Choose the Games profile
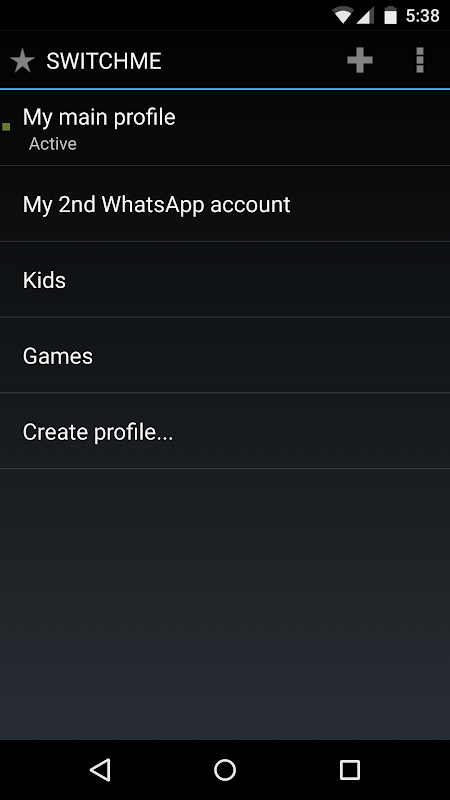 pyautogui.click(x=225, y=356)
